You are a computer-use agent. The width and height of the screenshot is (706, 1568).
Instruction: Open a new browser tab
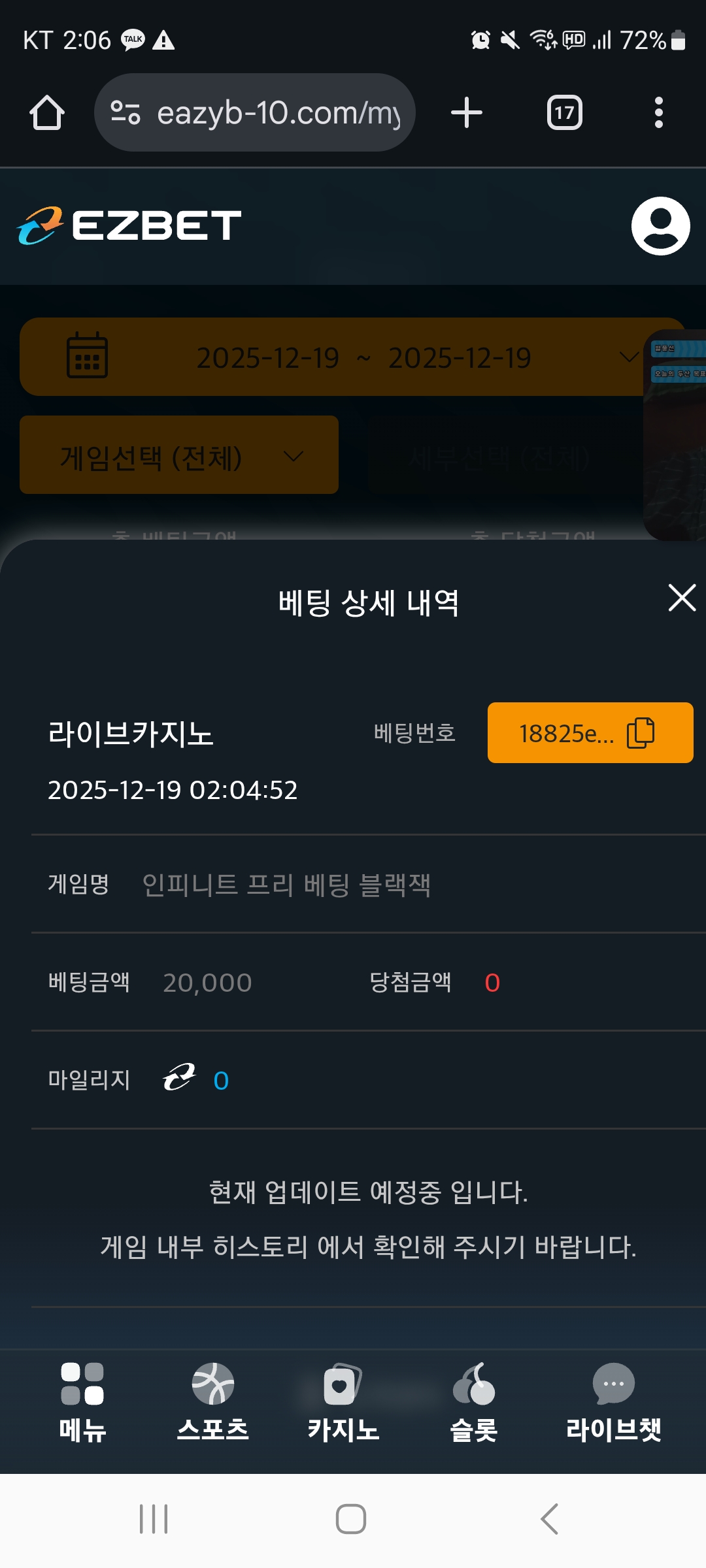pyautogui.click(x=467, y=113)
